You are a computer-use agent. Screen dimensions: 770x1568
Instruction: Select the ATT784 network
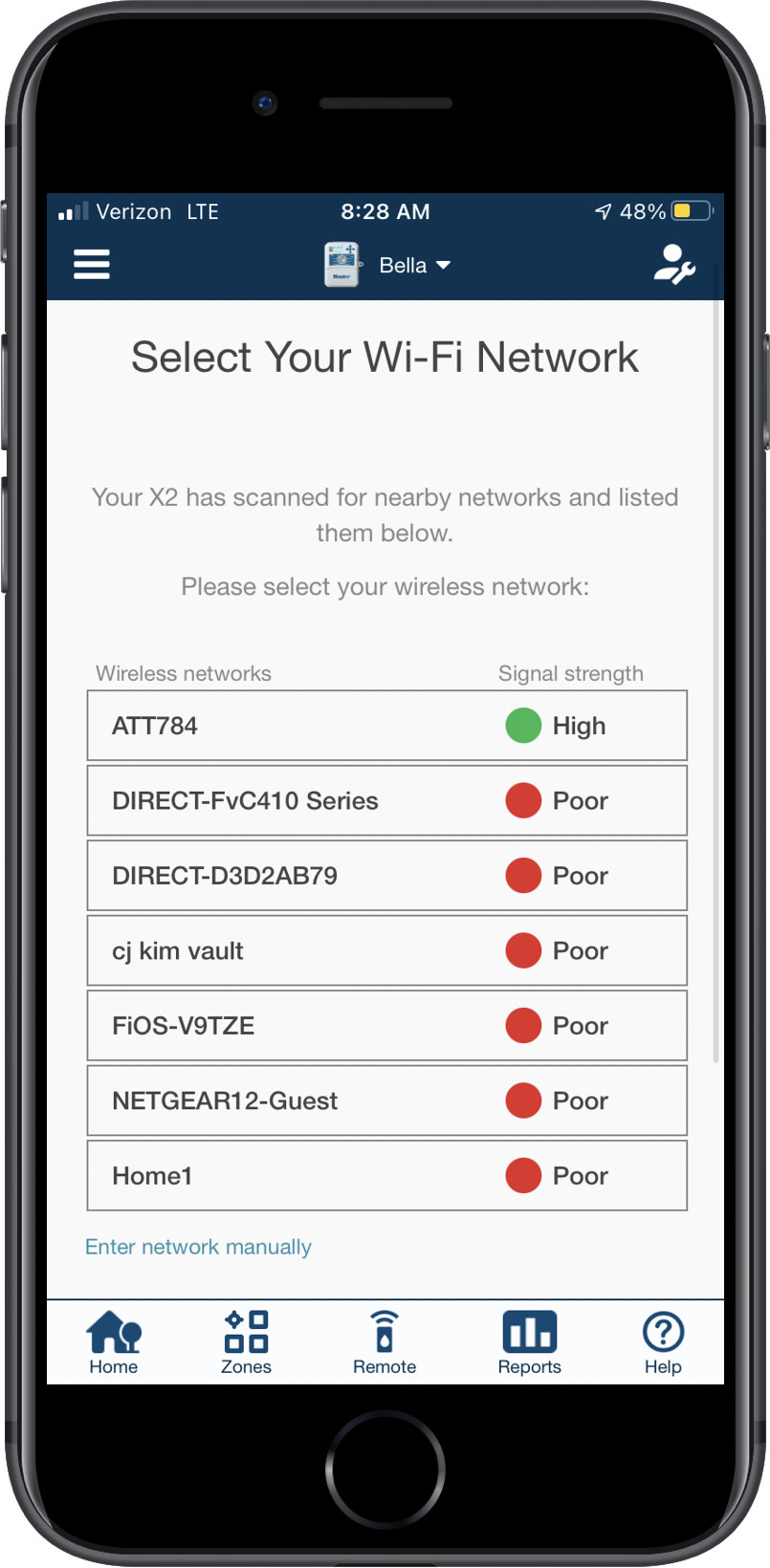pos(387,726)
